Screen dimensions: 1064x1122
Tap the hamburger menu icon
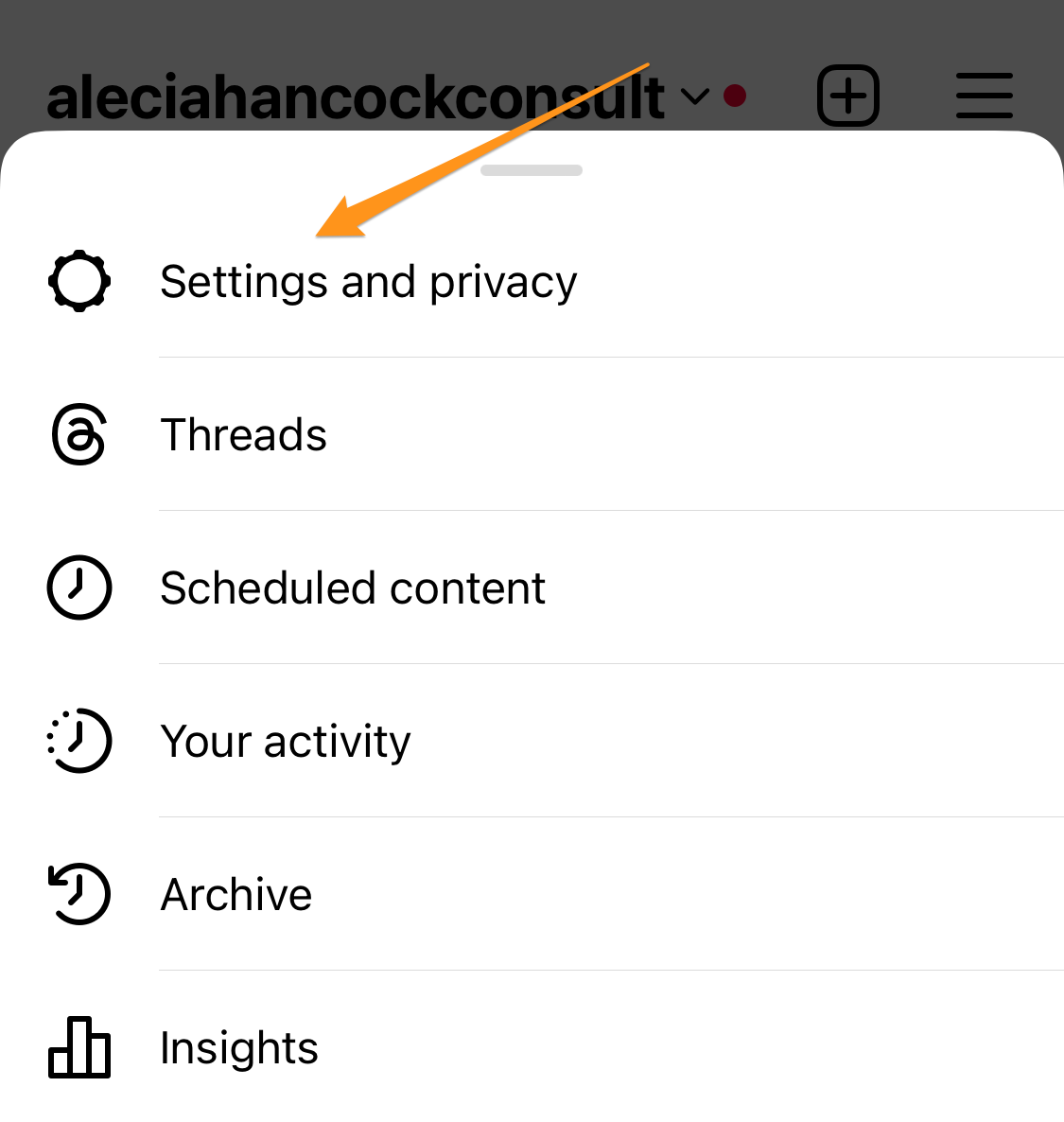click(984, 96)
